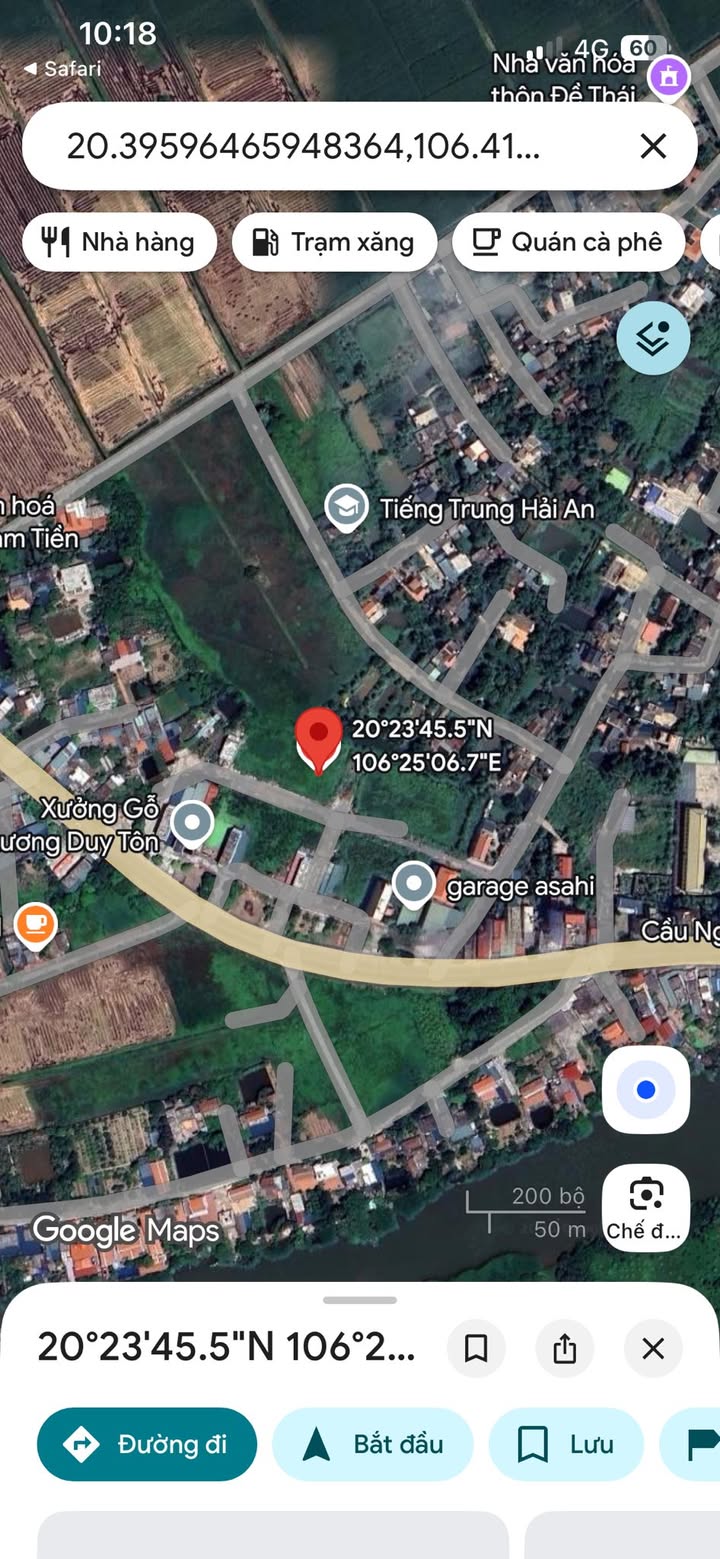Viewport: 720px width, 1559px height.
Task: Open the map layers selector
Action: (x=653, y=338)
